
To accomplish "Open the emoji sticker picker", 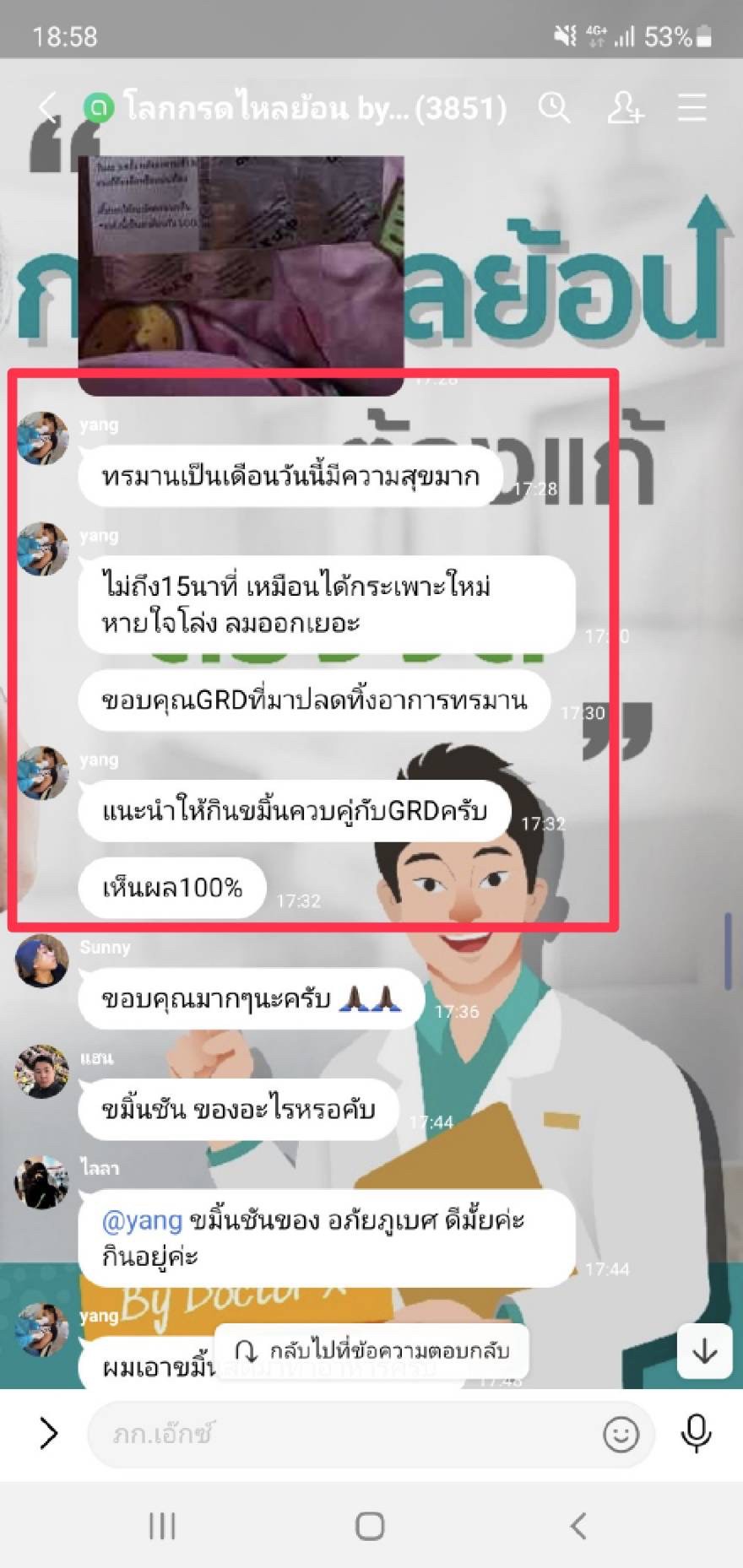I will [x=621, y=1434].
